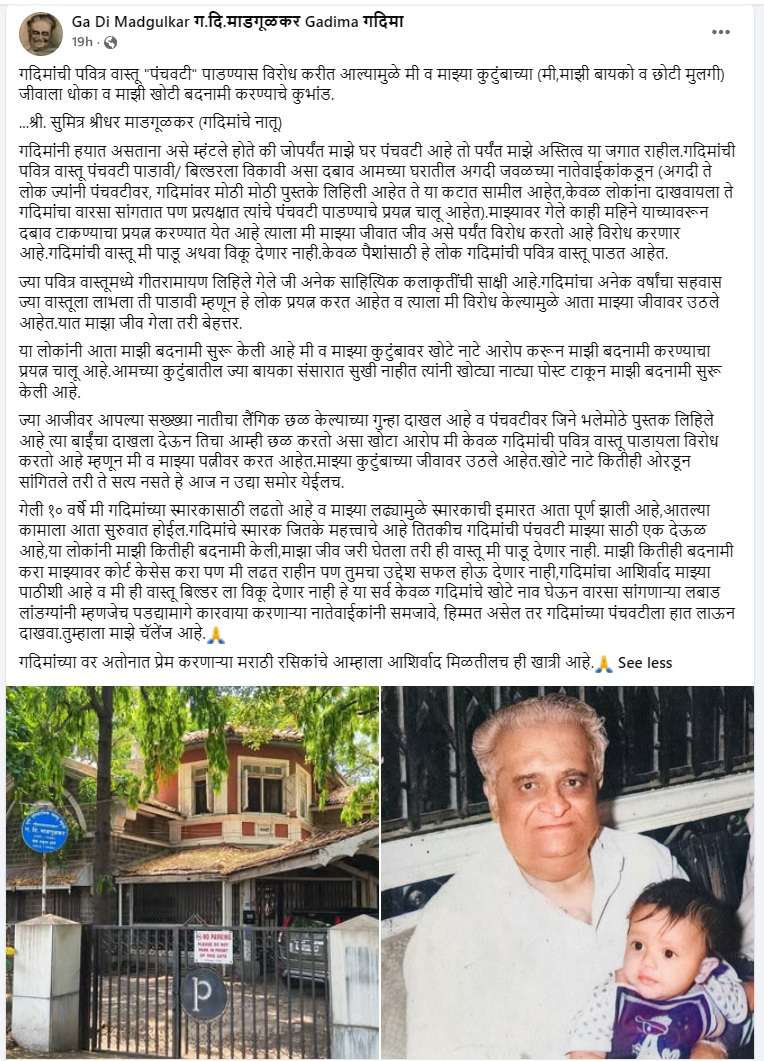Open the photo of man holding baby
This screenshot has width=764, height=1061.
(567, 872)
